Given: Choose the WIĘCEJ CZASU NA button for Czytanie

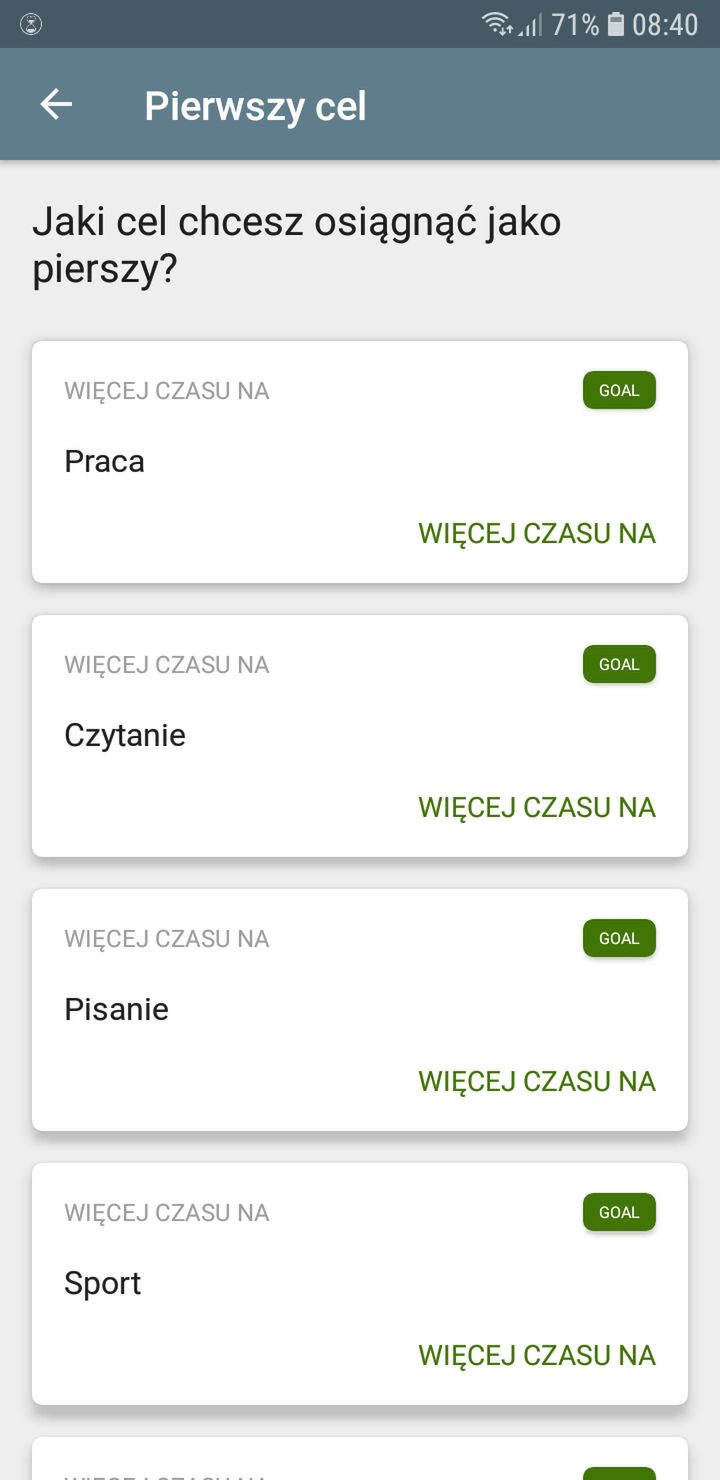Looking at the screenshot, I should click(537, 807).
